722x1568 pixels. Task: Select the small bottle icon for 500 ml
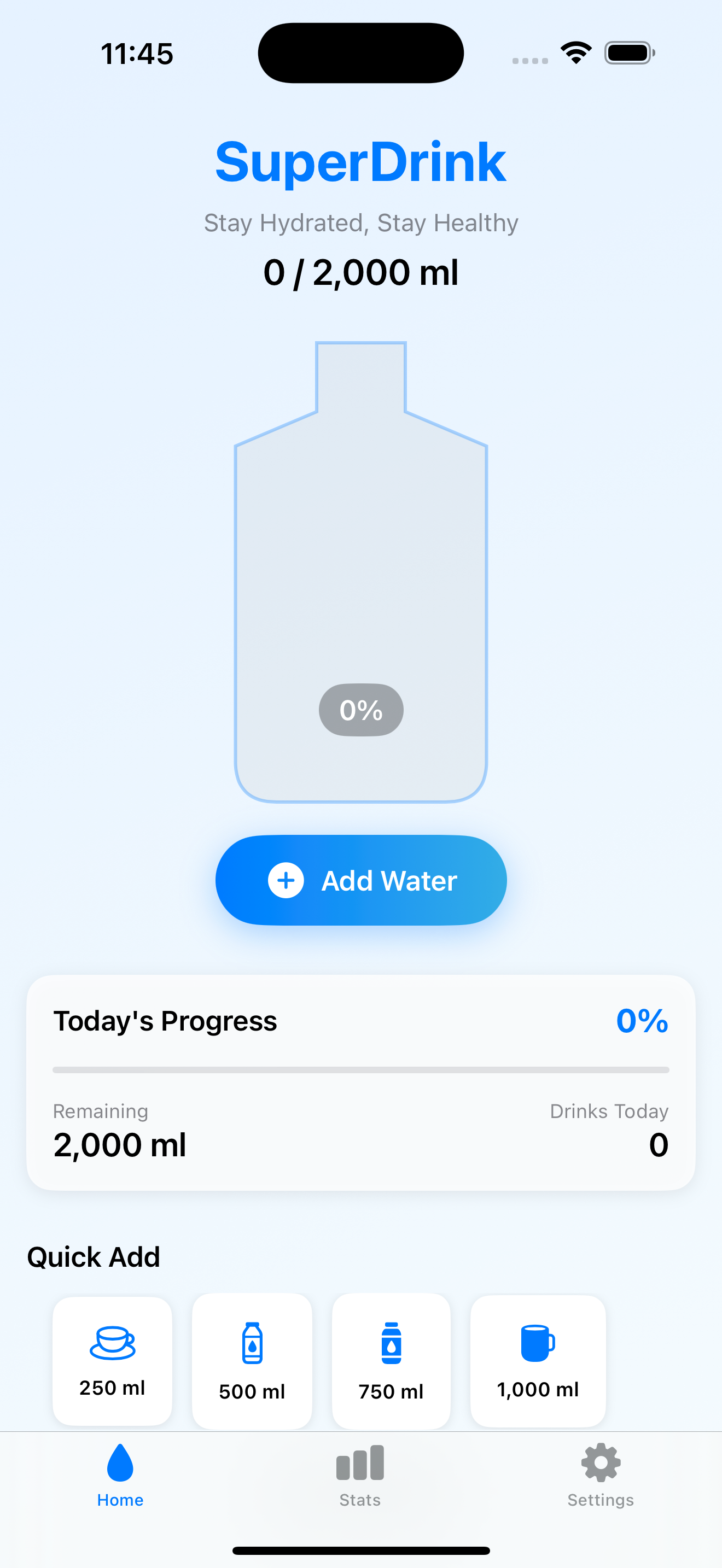pos(252,1343)
